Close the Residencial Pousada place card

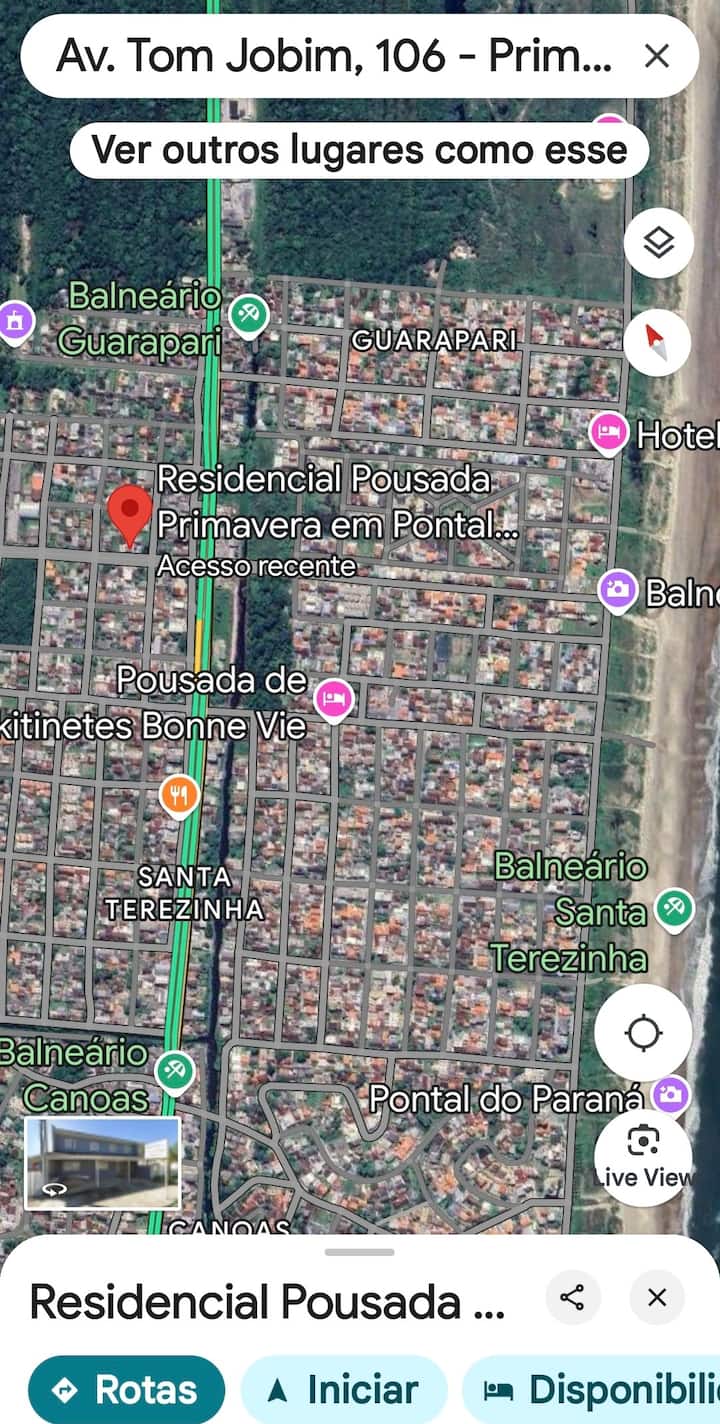click(x=657, y=1298)
